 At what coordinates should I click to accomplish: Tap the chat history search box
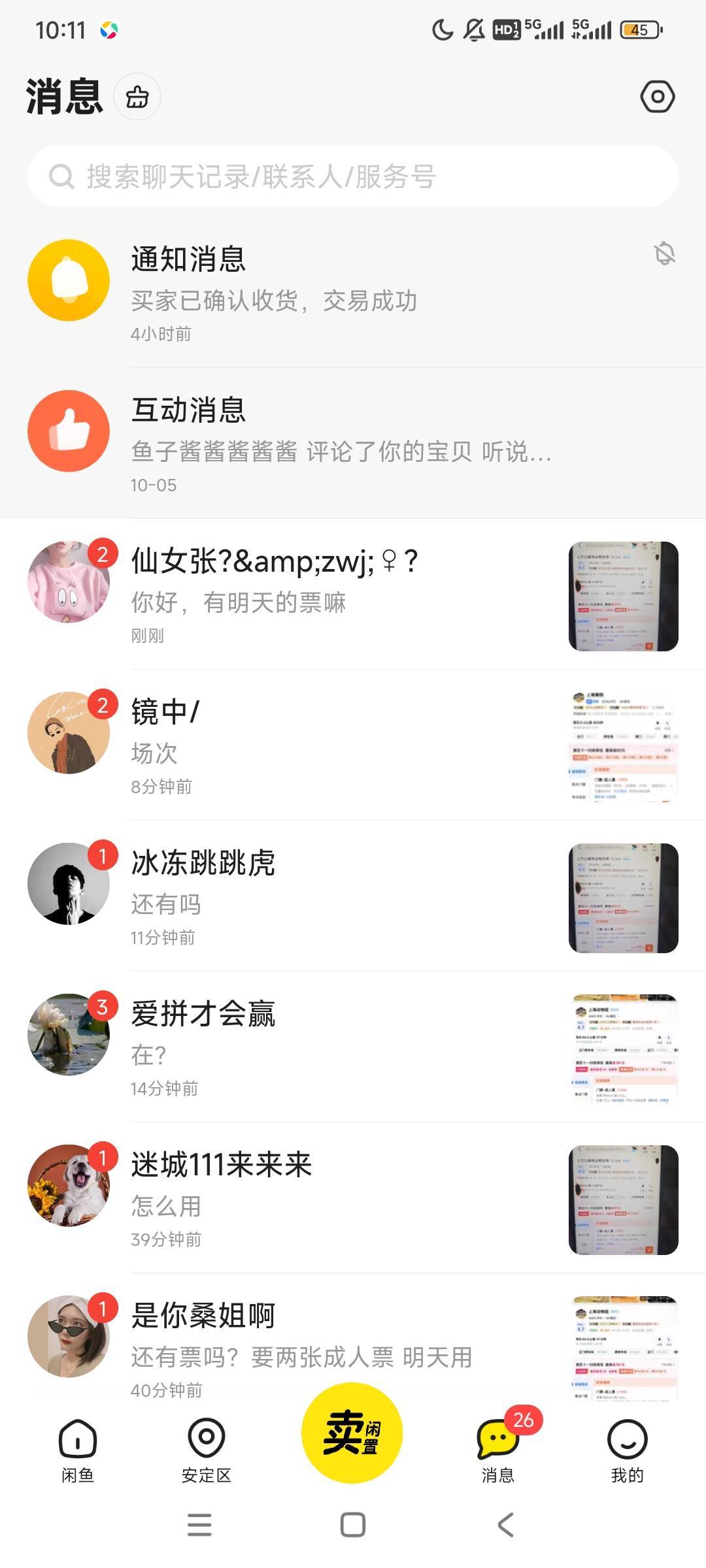[x=353, y=176]
